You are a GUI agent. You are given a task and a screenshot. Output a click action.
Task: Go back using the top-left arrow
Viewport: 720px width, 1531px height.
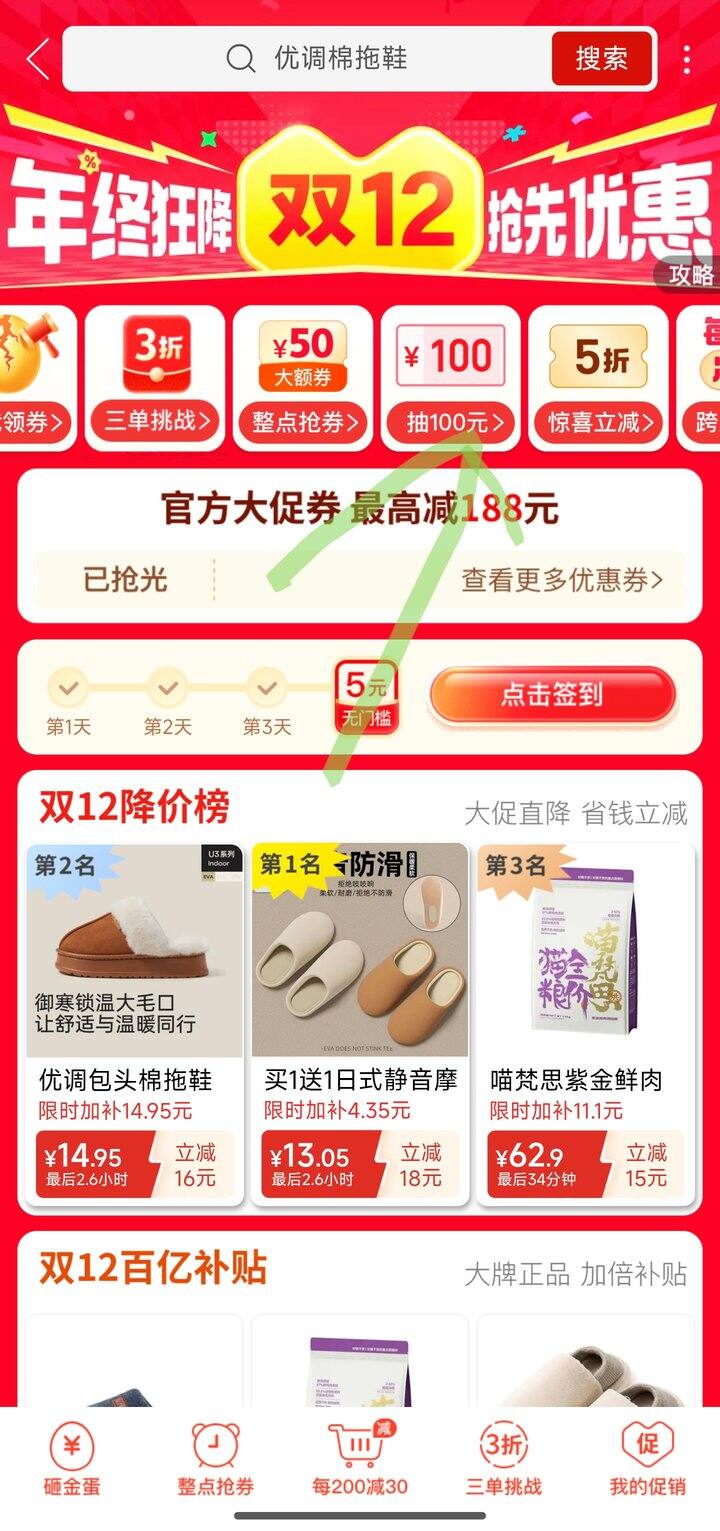37,60
